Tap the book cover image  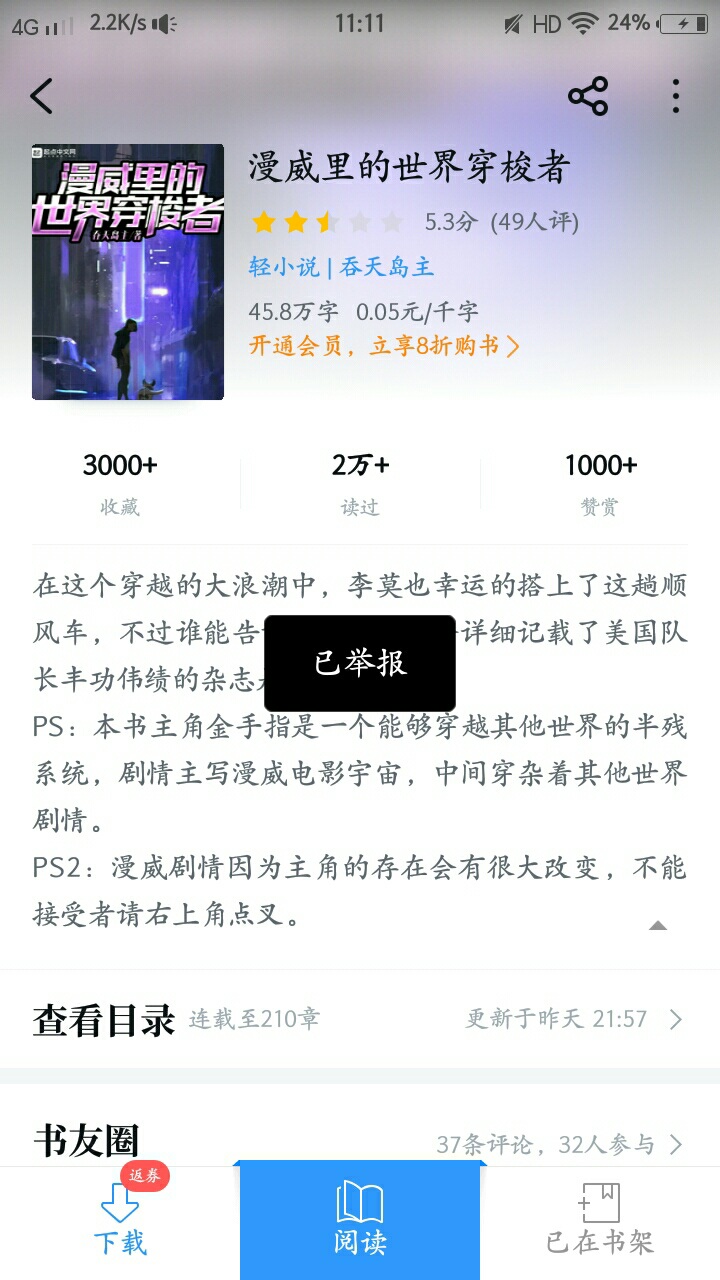click(128, 272)
